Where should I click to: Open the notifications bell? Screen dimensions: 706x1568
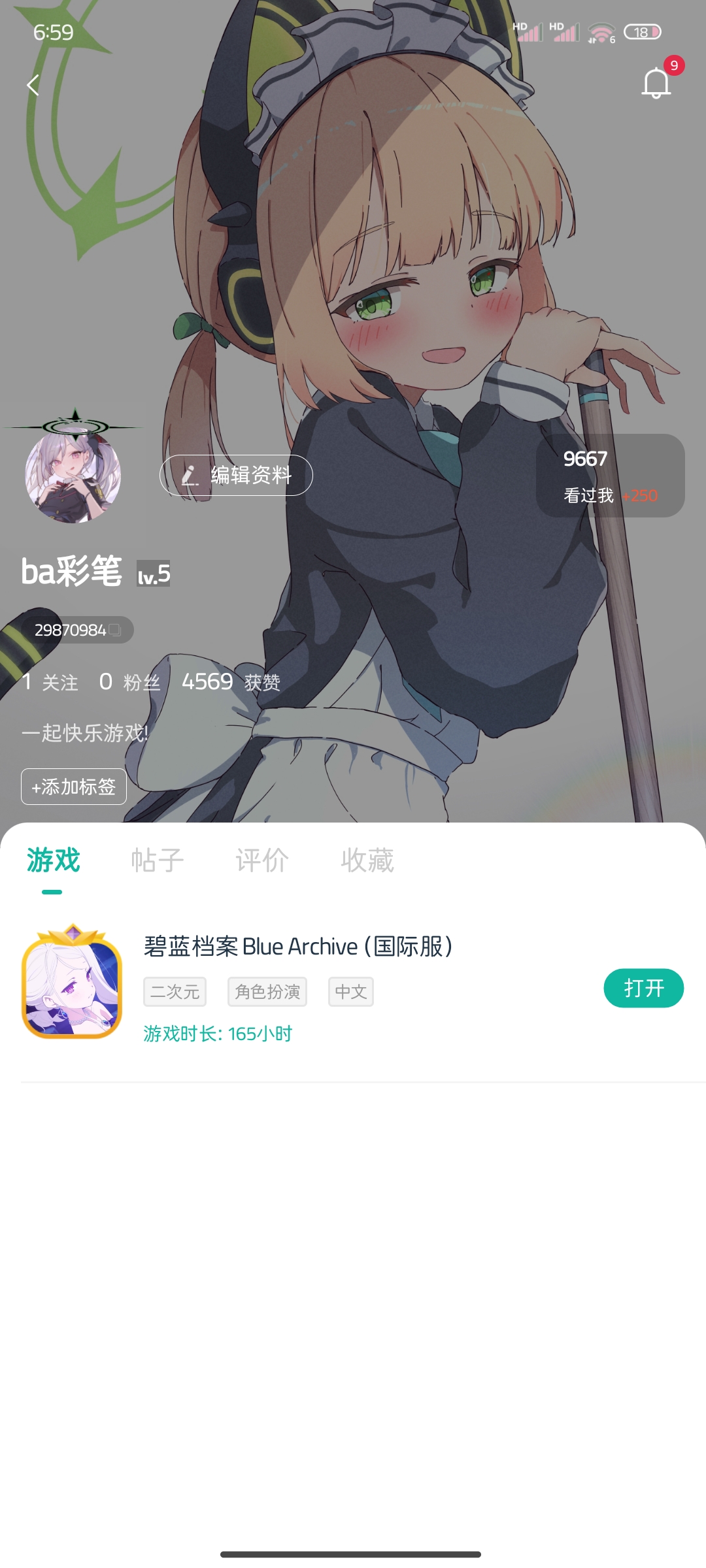pyautogui.click(x=656, y=83)
